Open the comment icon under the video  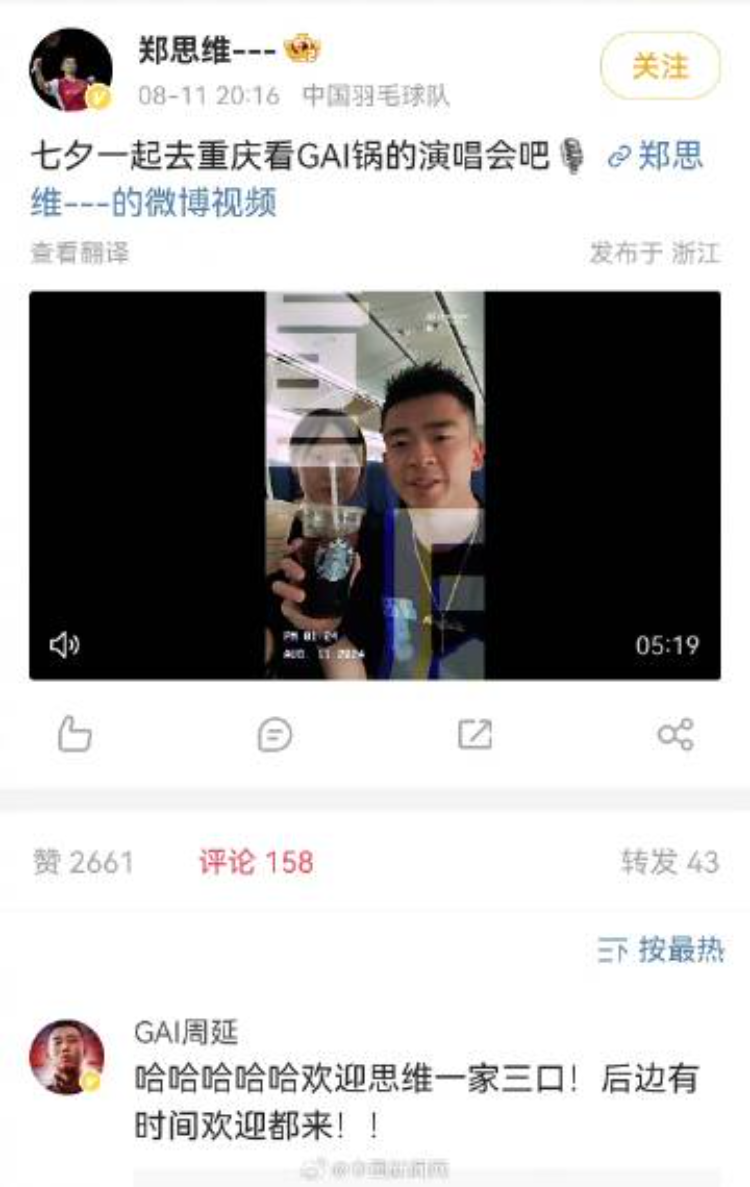274,735
